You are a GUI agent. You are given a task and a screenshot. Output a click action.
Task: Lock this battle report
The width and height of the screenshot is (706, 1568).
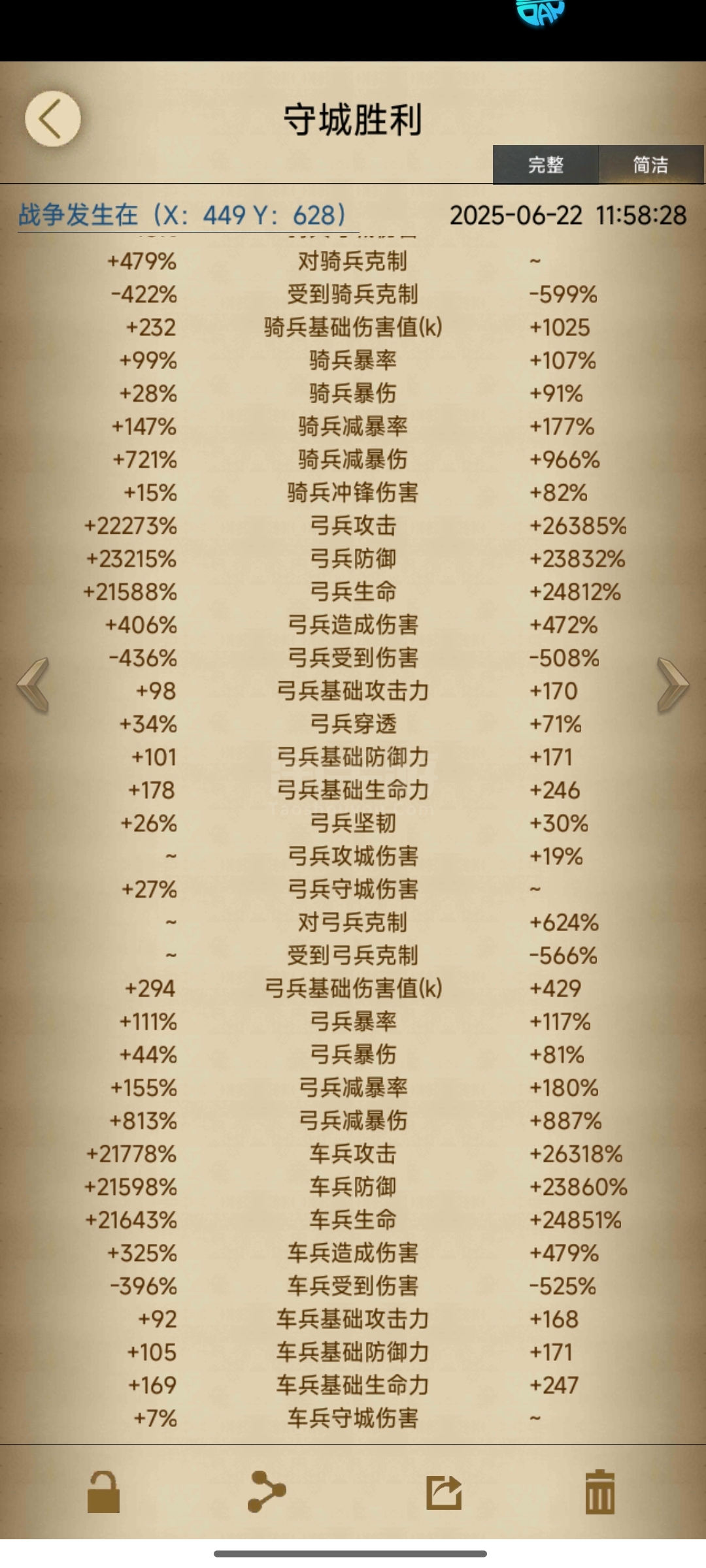pyautogui.click(x=104, y=1492)
